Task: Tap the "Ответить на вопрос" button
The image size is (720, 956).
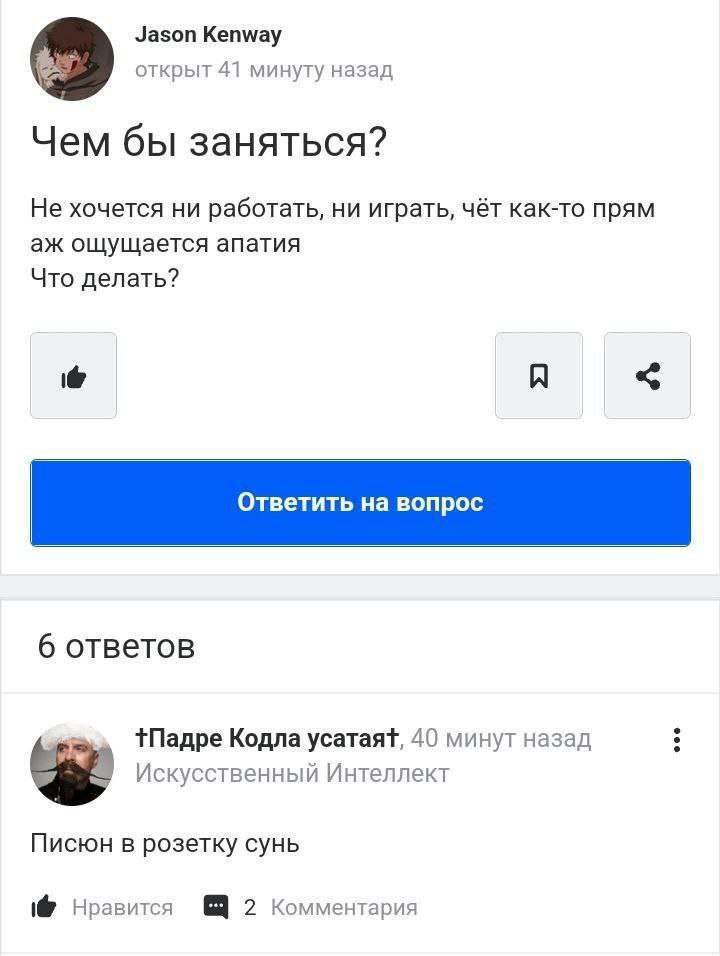Action: click(360, 503)
